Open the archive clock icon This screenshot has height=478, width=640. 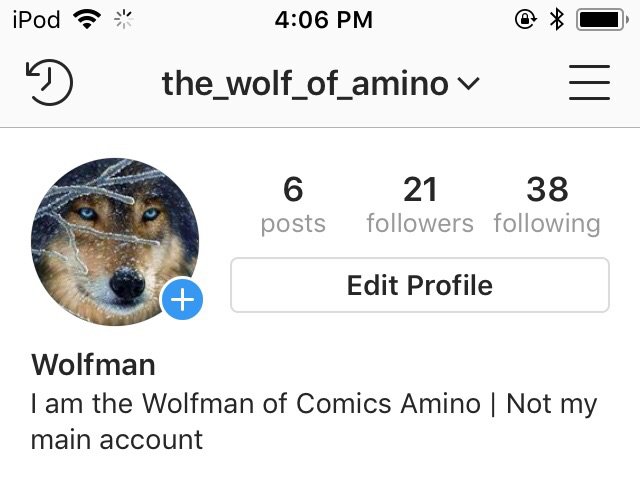pyautogui.click(x=49, y=83)
